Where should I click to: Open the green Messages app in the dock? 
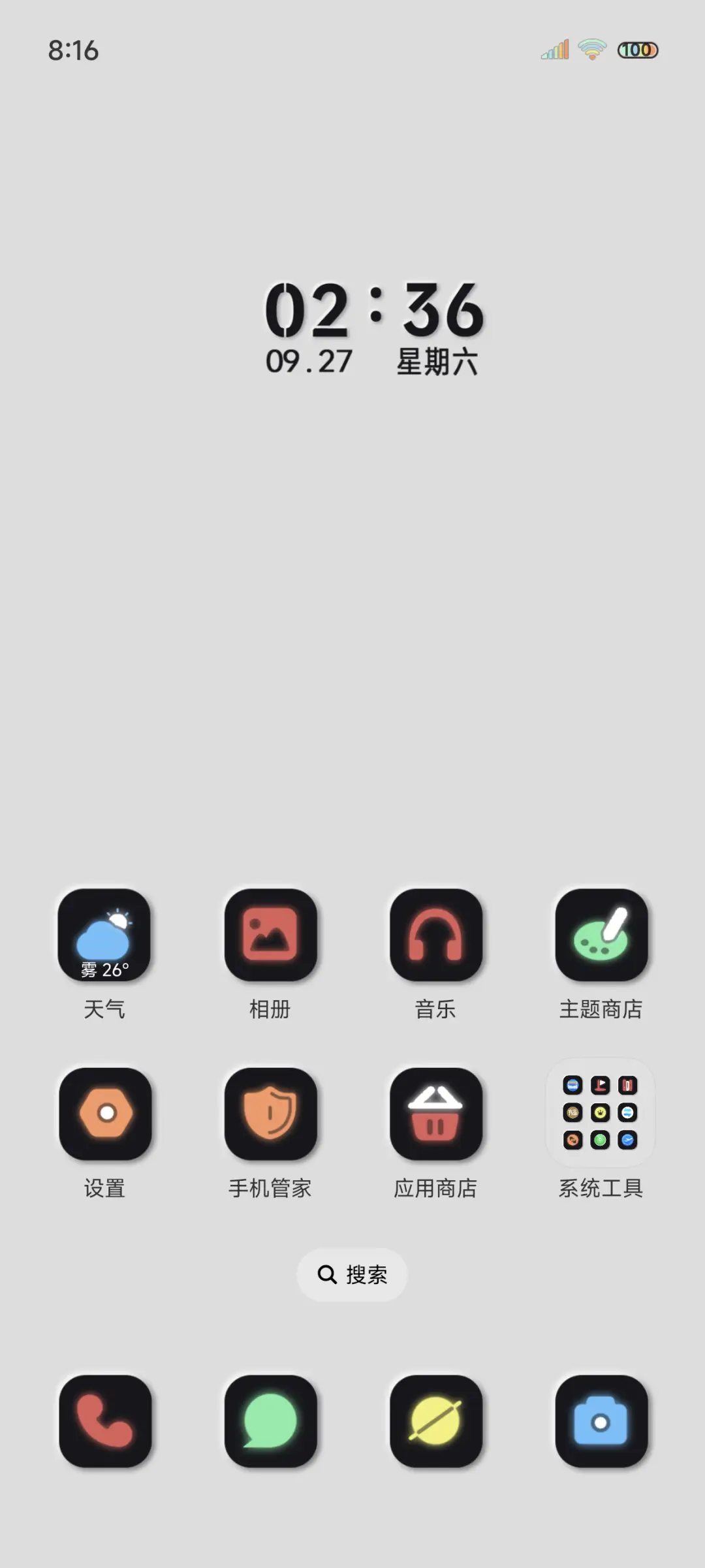270,1423
